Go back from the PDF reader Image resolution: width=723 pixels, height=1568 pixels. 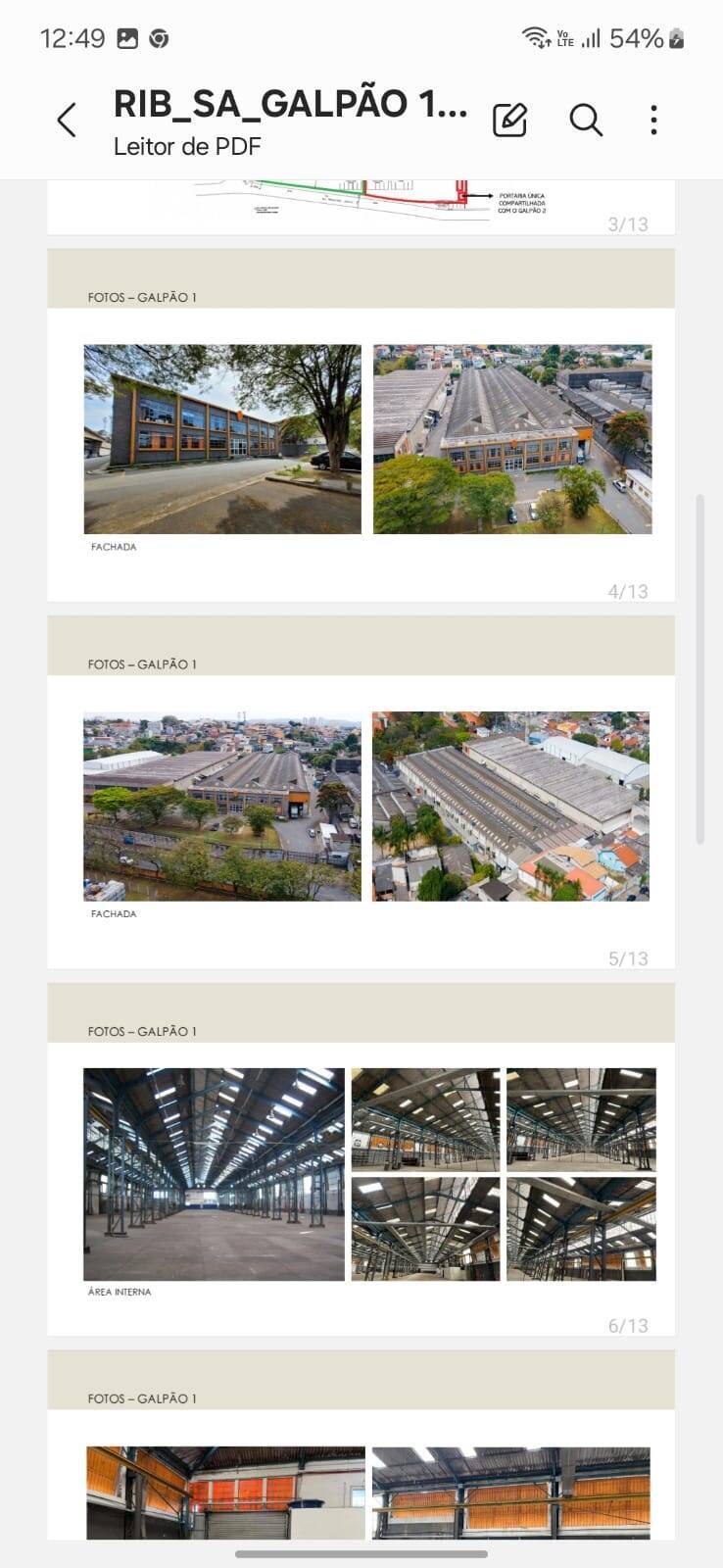pyautogui.click(x=66, y=121)
